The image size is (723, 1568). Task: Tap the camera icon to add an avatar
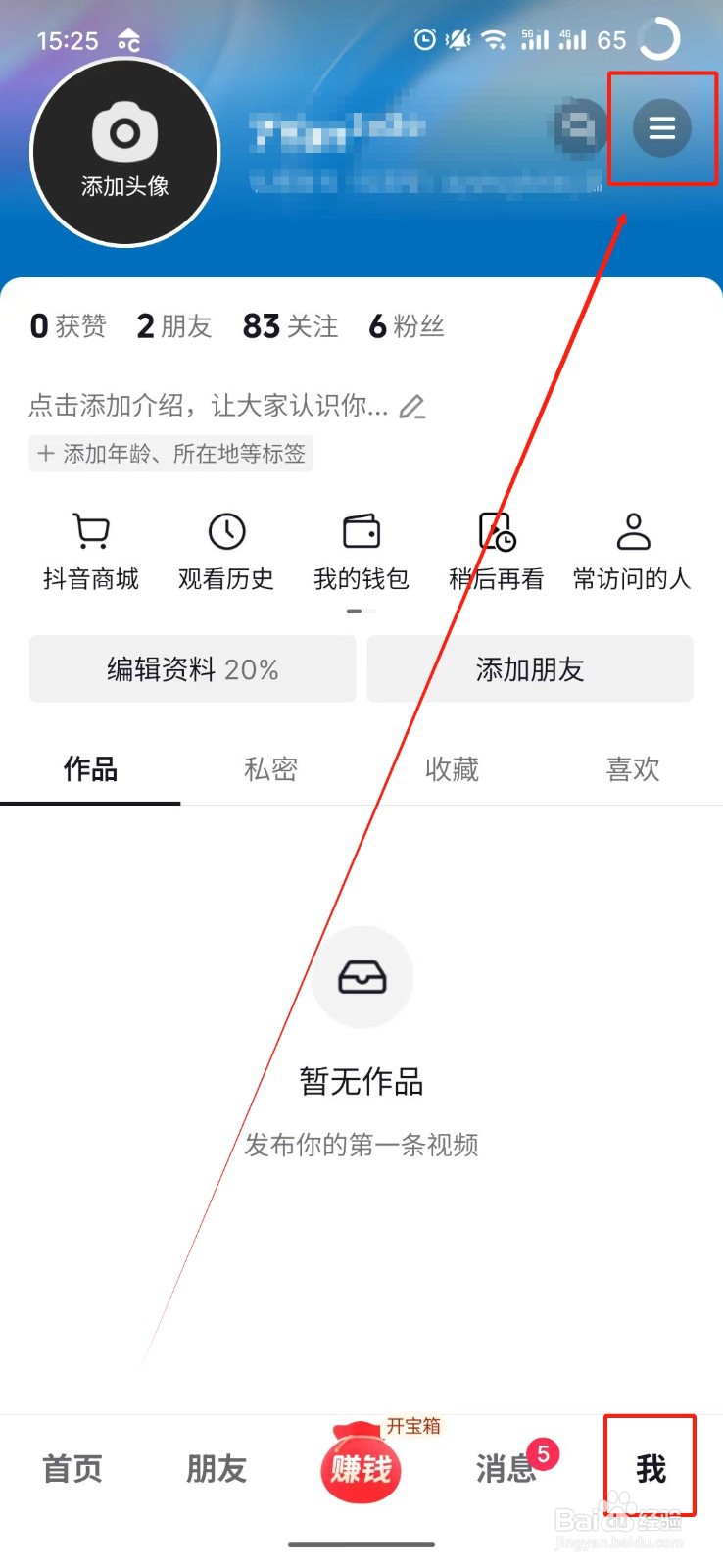pyautogui.click(x=124, y=130)
